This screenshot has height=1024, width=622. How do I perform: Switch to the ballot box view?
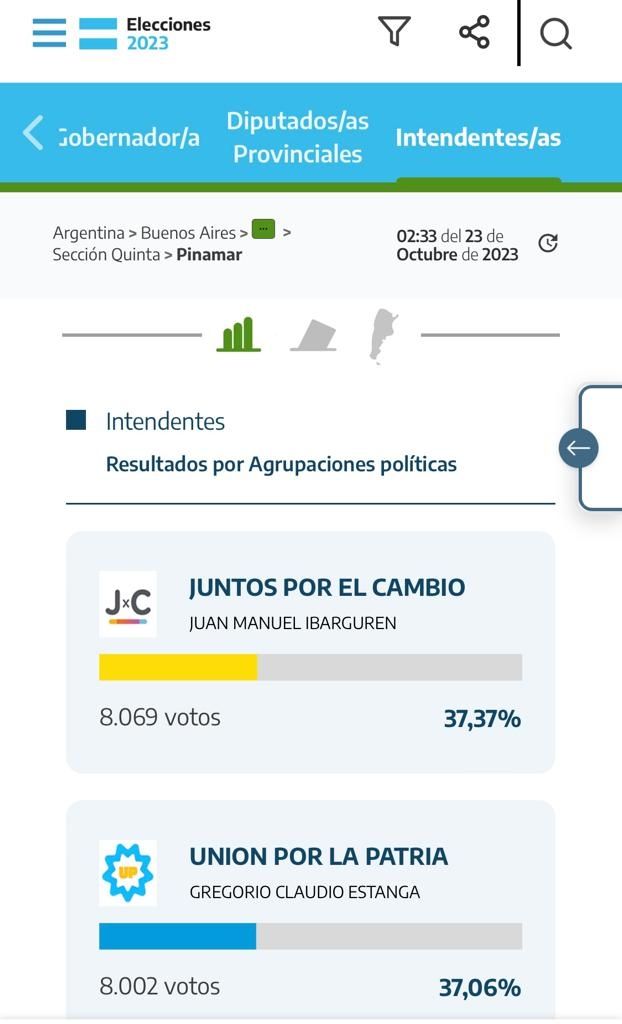click(x=314, y=335)
